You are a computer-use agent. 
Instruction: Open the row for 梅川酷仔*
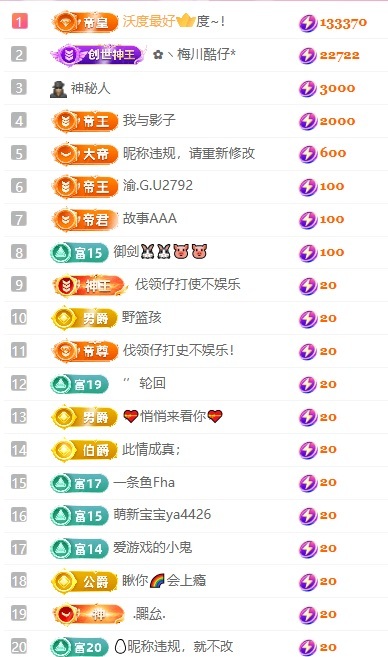[x=194, y=55]
